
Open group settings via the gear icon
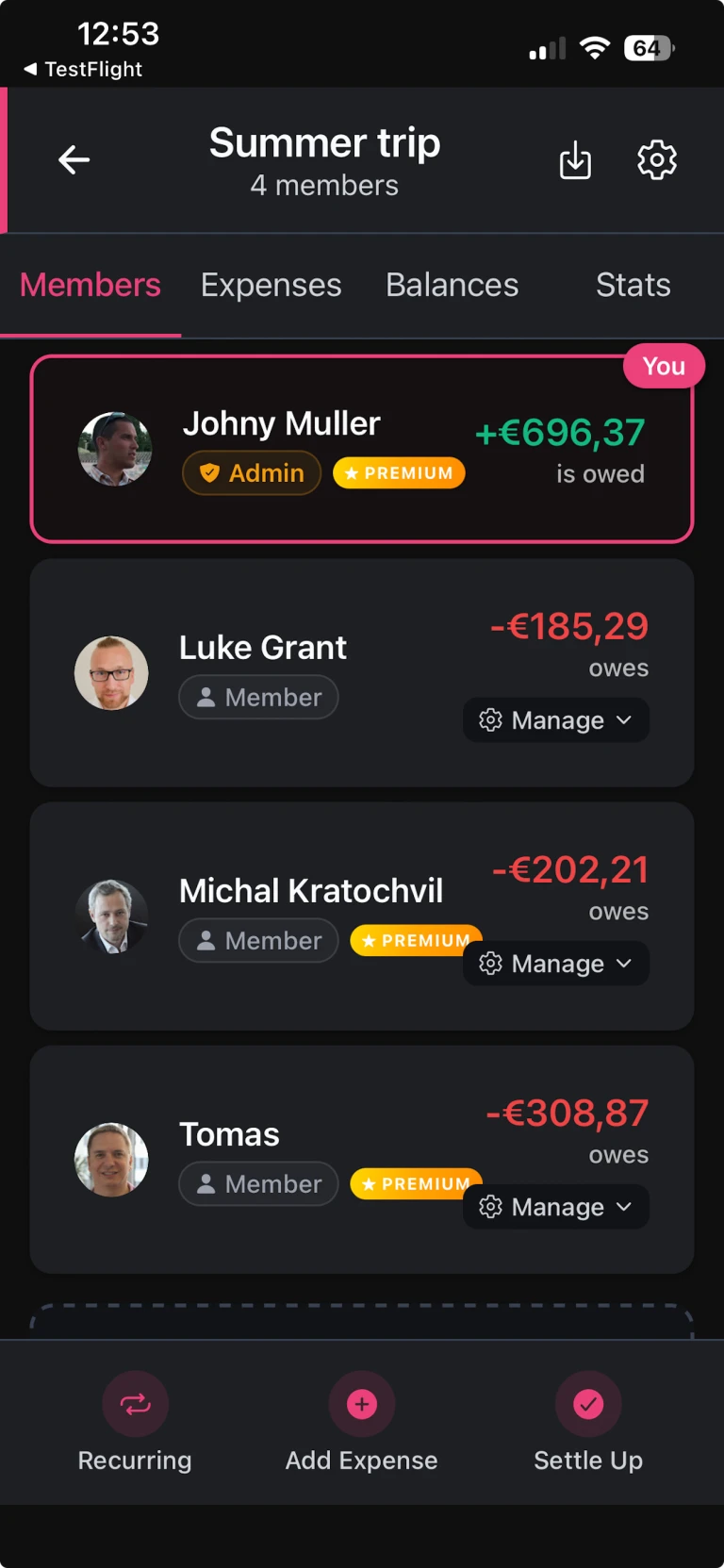pyautogui.click(x=657, y=160)
